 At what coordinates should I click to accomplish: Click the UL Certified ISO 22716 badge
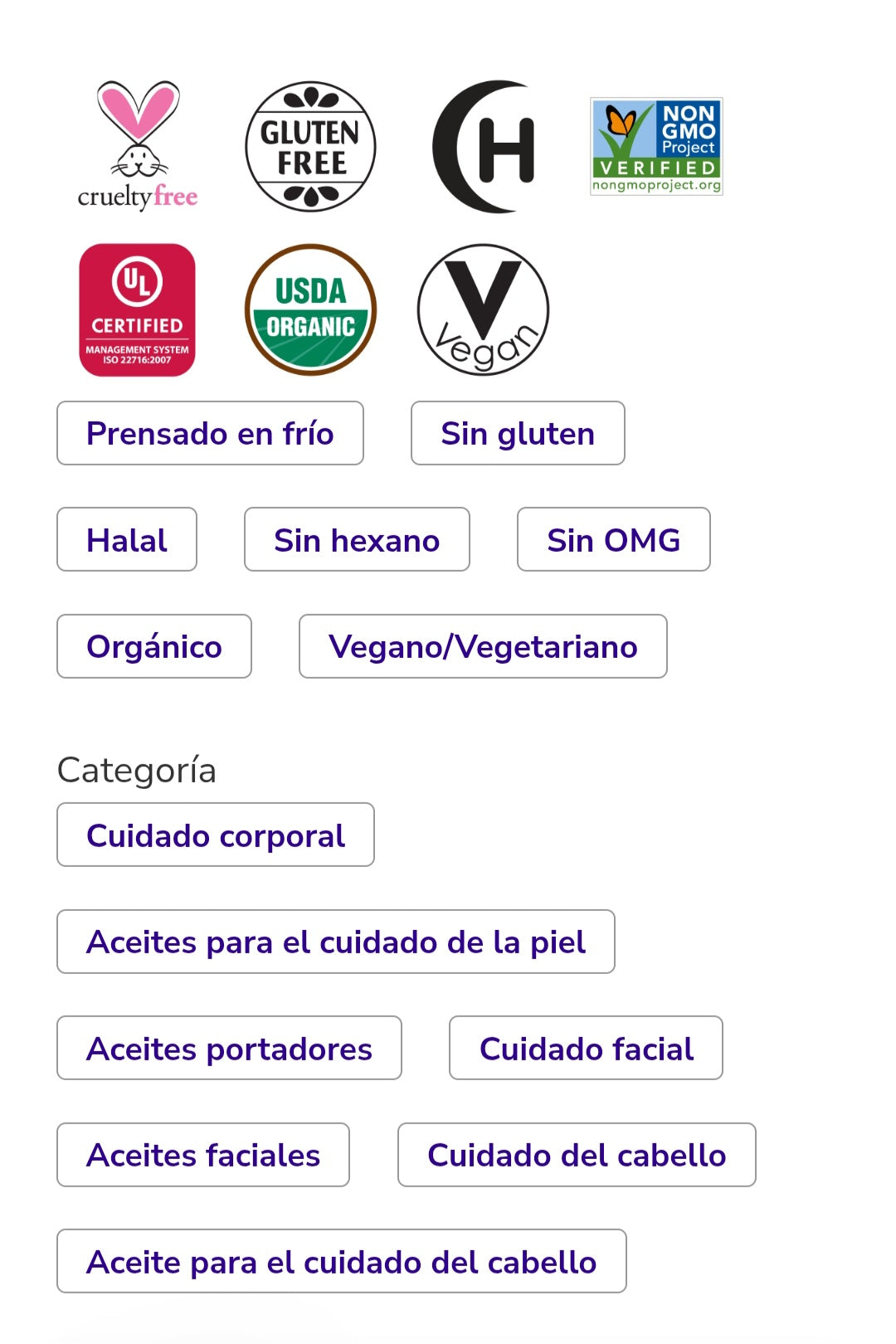tap(137, 311)
